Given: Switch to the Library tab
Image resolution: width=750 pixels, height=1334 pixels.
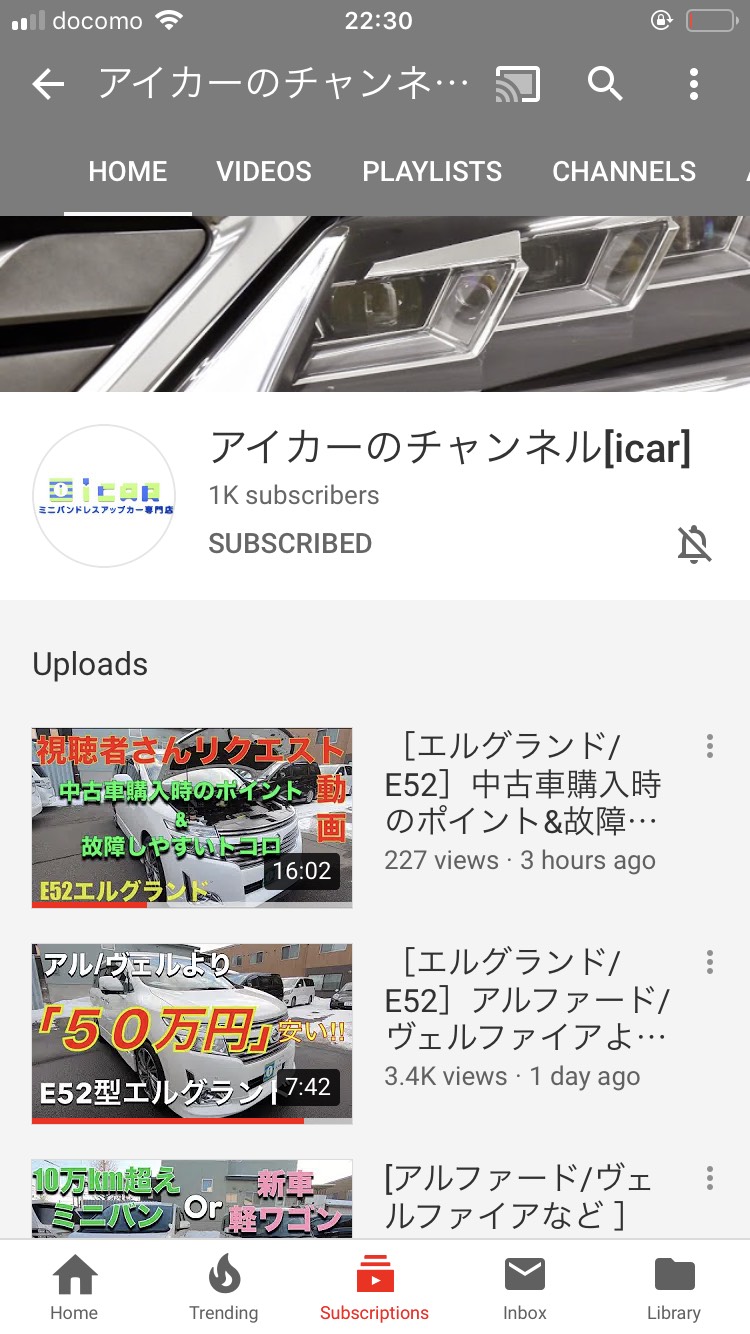Looking at the screenshot, I should pyautogui.click(x=674, y=1288).
